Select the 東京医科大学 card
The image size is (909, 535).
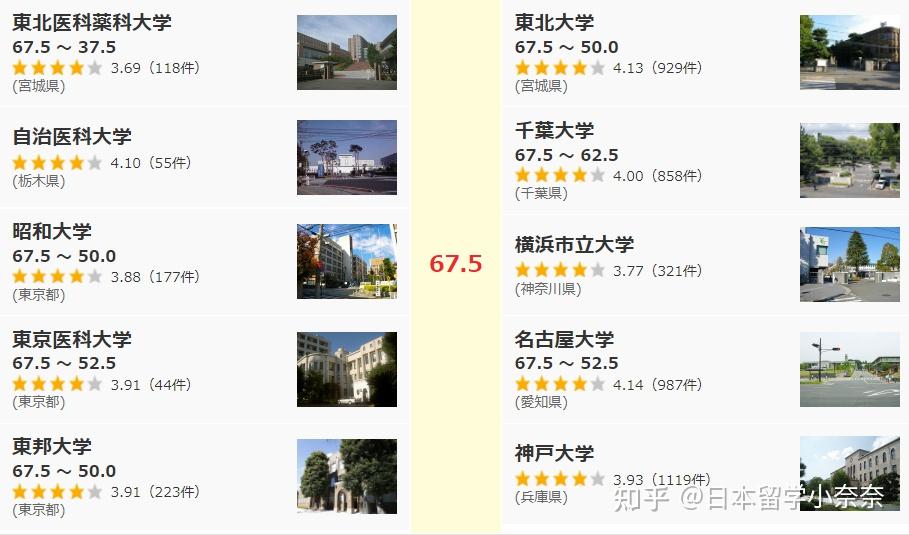pos(72,340)
